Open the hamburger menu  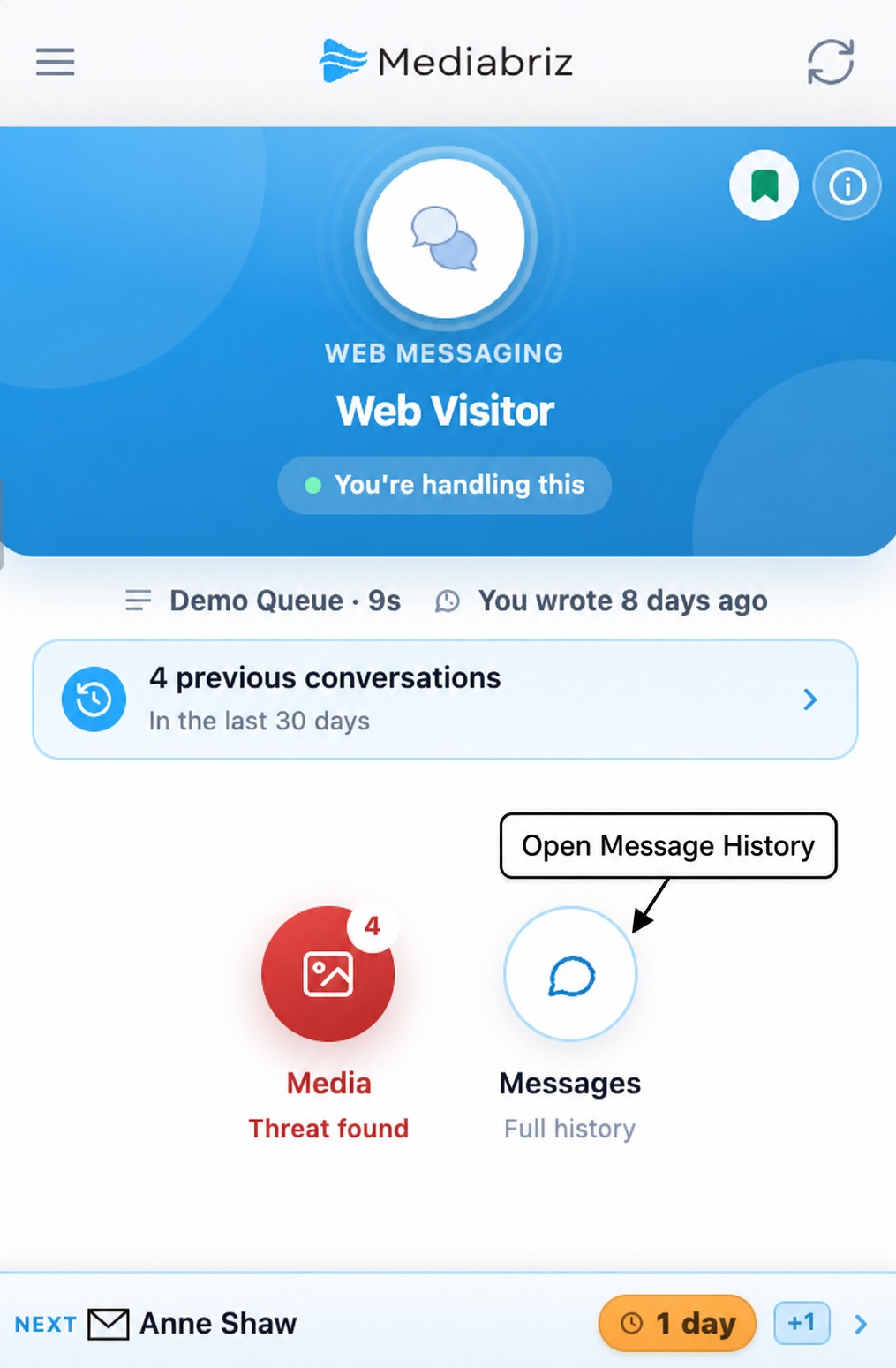(55, 62)
